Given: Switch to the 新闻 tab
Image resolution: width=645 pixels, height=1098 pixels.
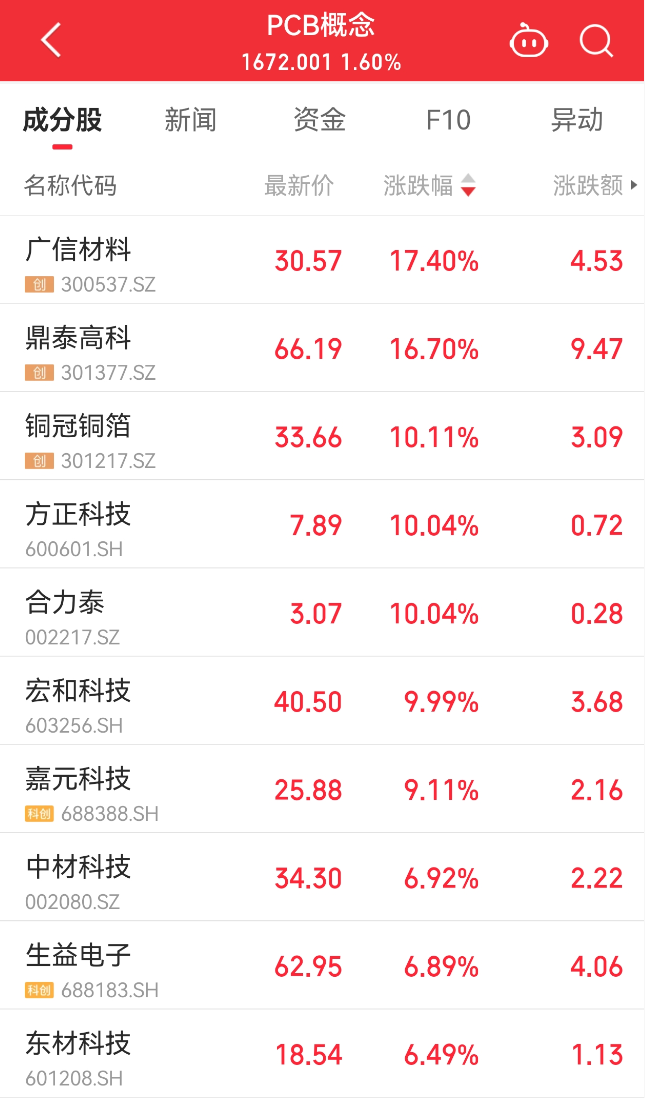Looking at the screenshot, I should [x=190, y=120].
